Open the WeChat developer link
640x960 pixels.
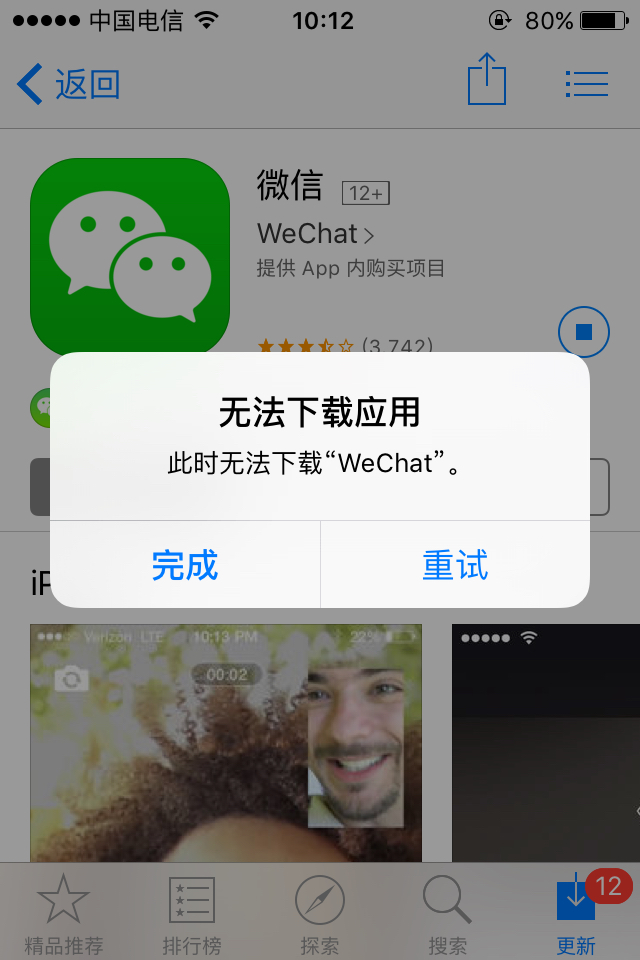coord(315,234)
